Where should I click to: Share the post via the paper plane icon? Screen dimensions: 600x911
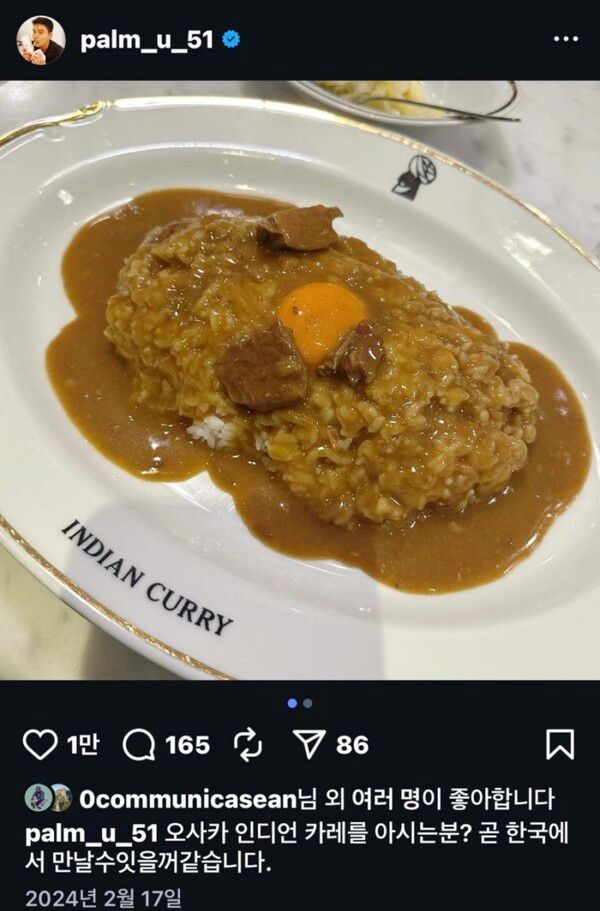point(307,745)
